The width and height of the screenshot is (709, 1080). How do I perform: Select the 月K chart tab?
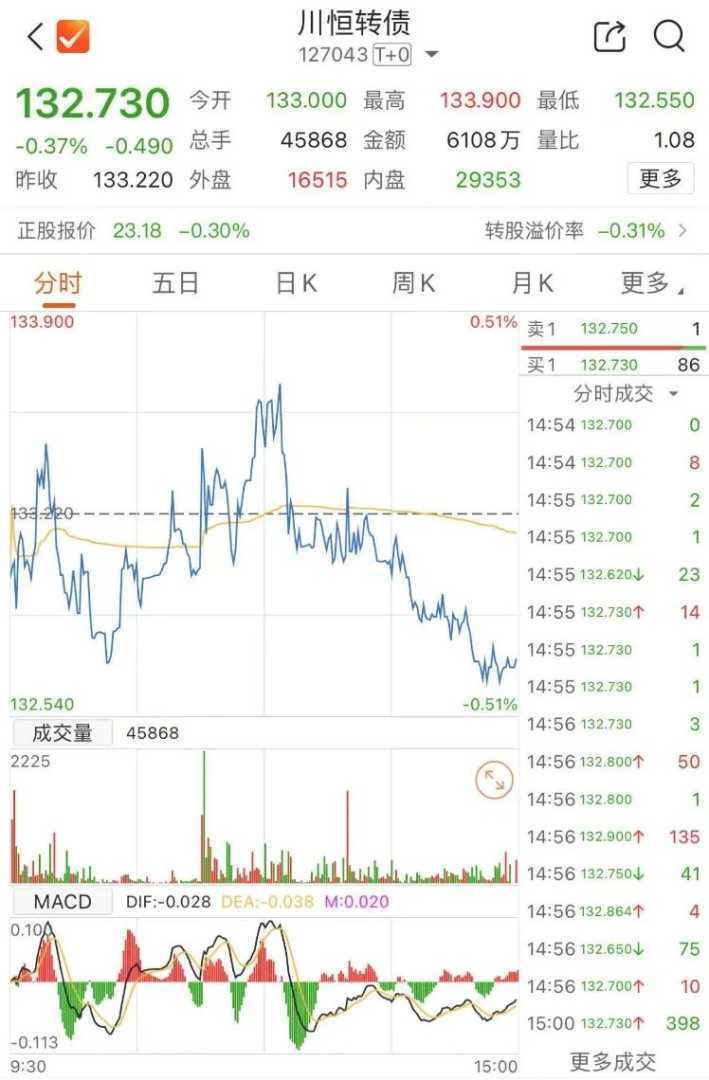pos(532,284)
